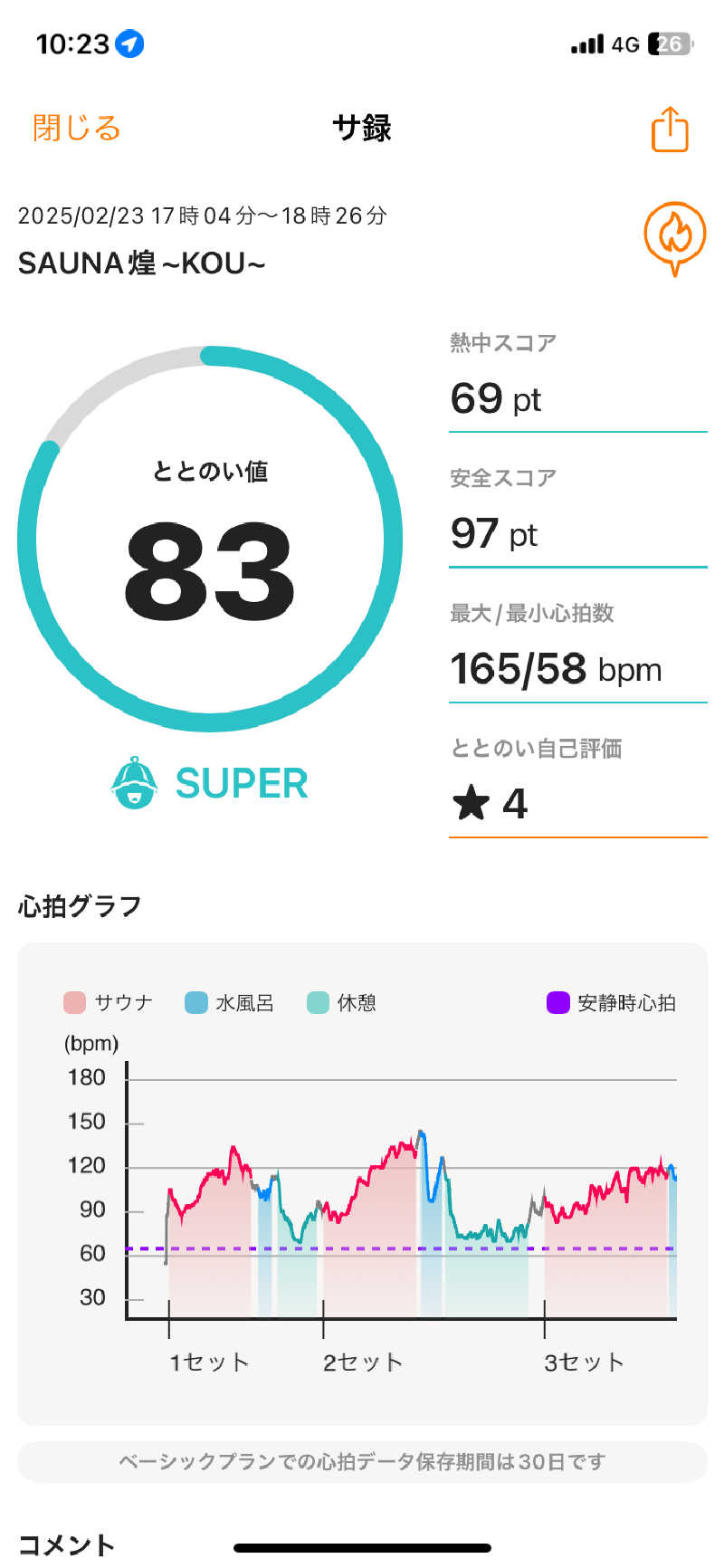Open SAUNA煌~KOU~ facility name link
The image size is (724, 1568).
click(143, 263)
